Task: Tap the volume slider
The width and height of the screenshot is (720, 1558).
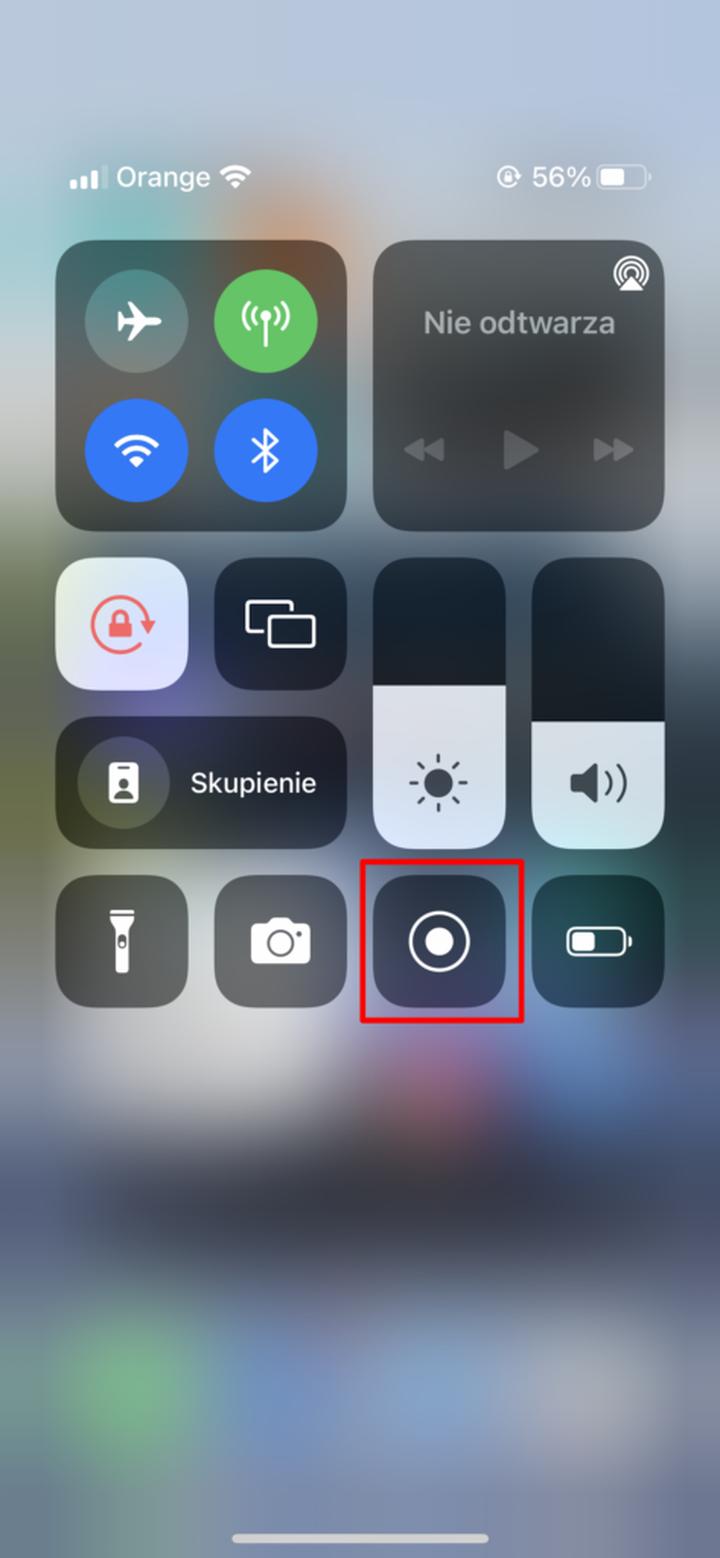Action: pos(598,703)
